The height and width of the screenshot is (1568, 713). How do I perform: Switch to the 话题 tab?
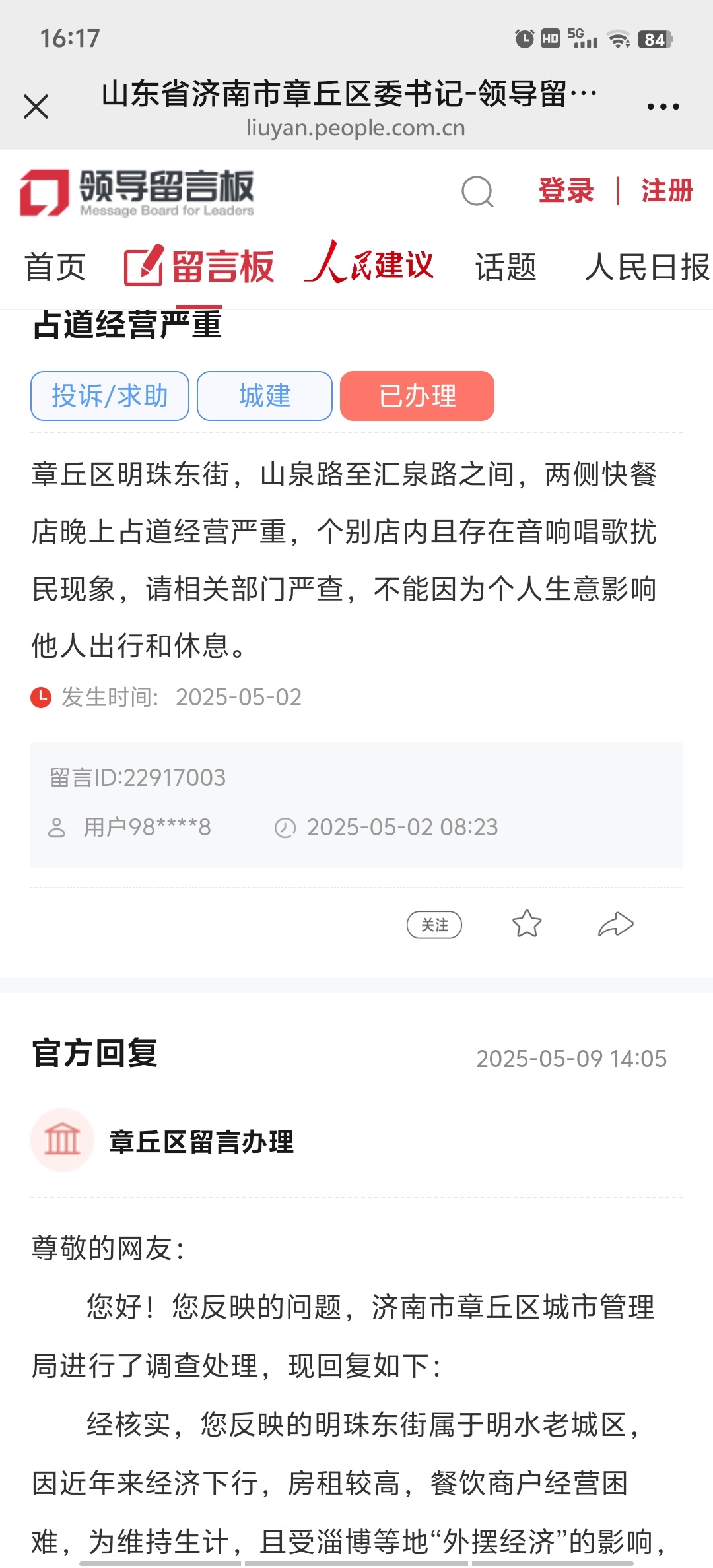point(506,267)
